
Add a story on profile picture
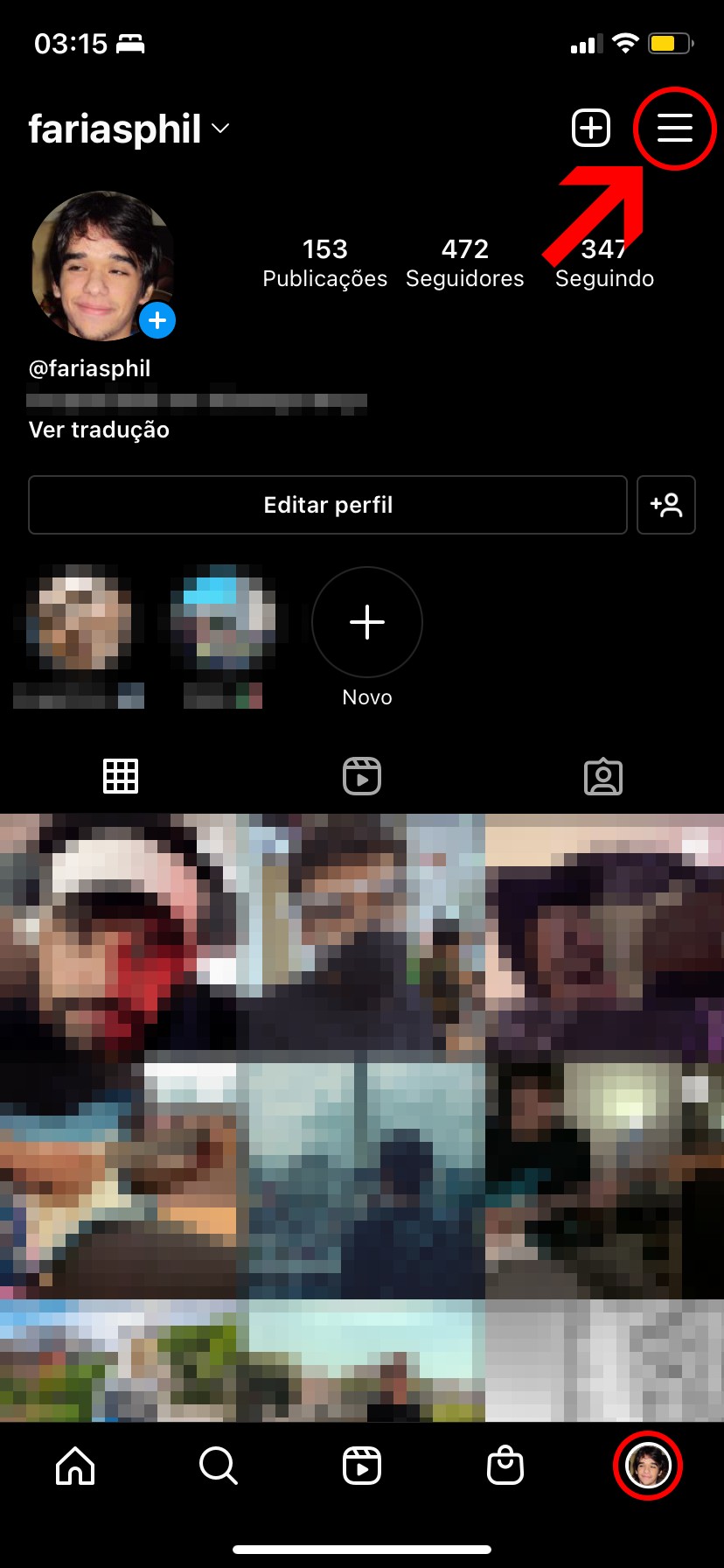(x=157, y=320)
